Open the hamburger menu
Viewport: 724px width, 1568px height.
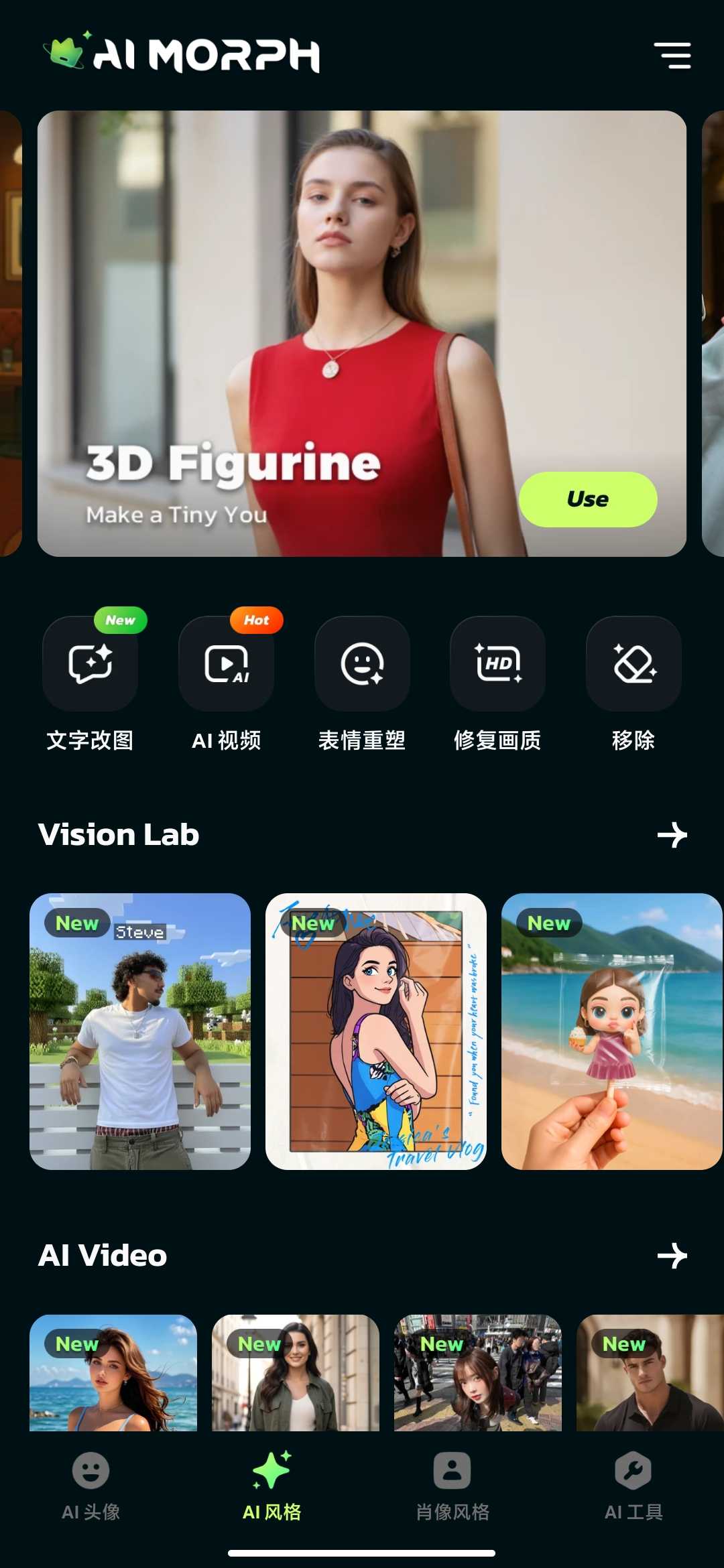point(672,56)
